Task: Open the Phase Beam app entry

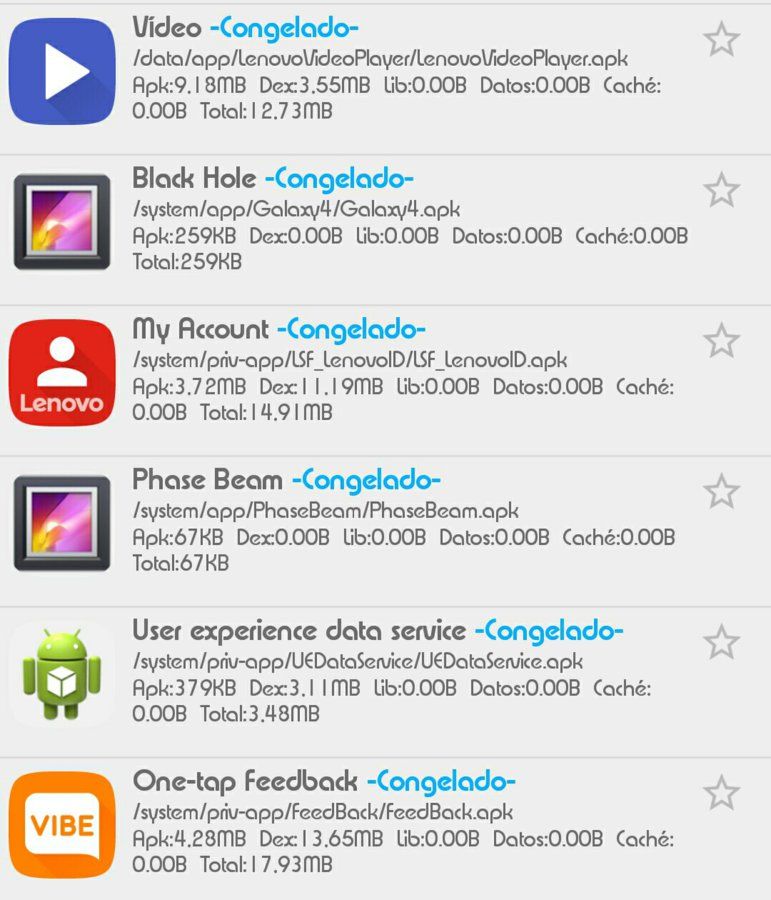Action: click(385, 532)
